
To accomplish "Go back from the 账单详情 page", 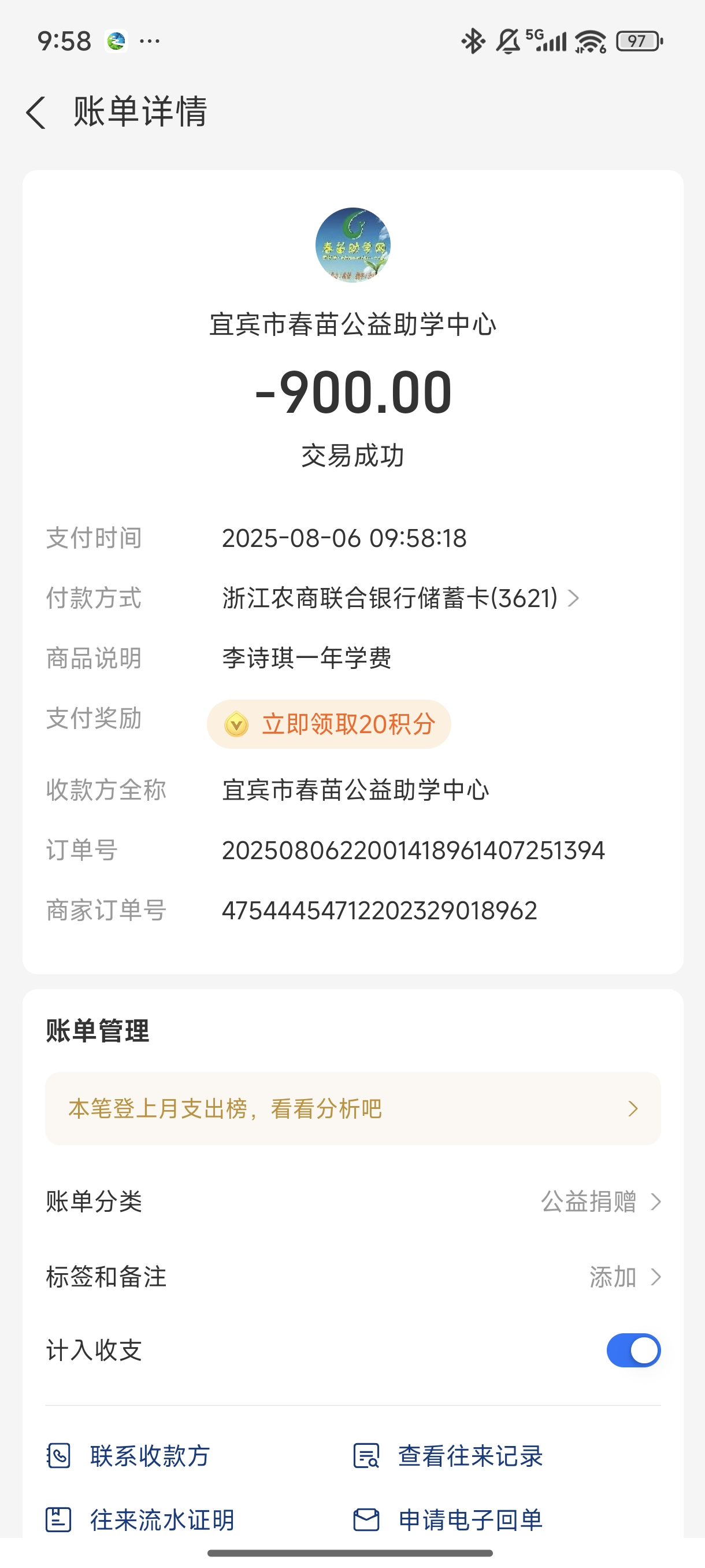I will 36,113.
